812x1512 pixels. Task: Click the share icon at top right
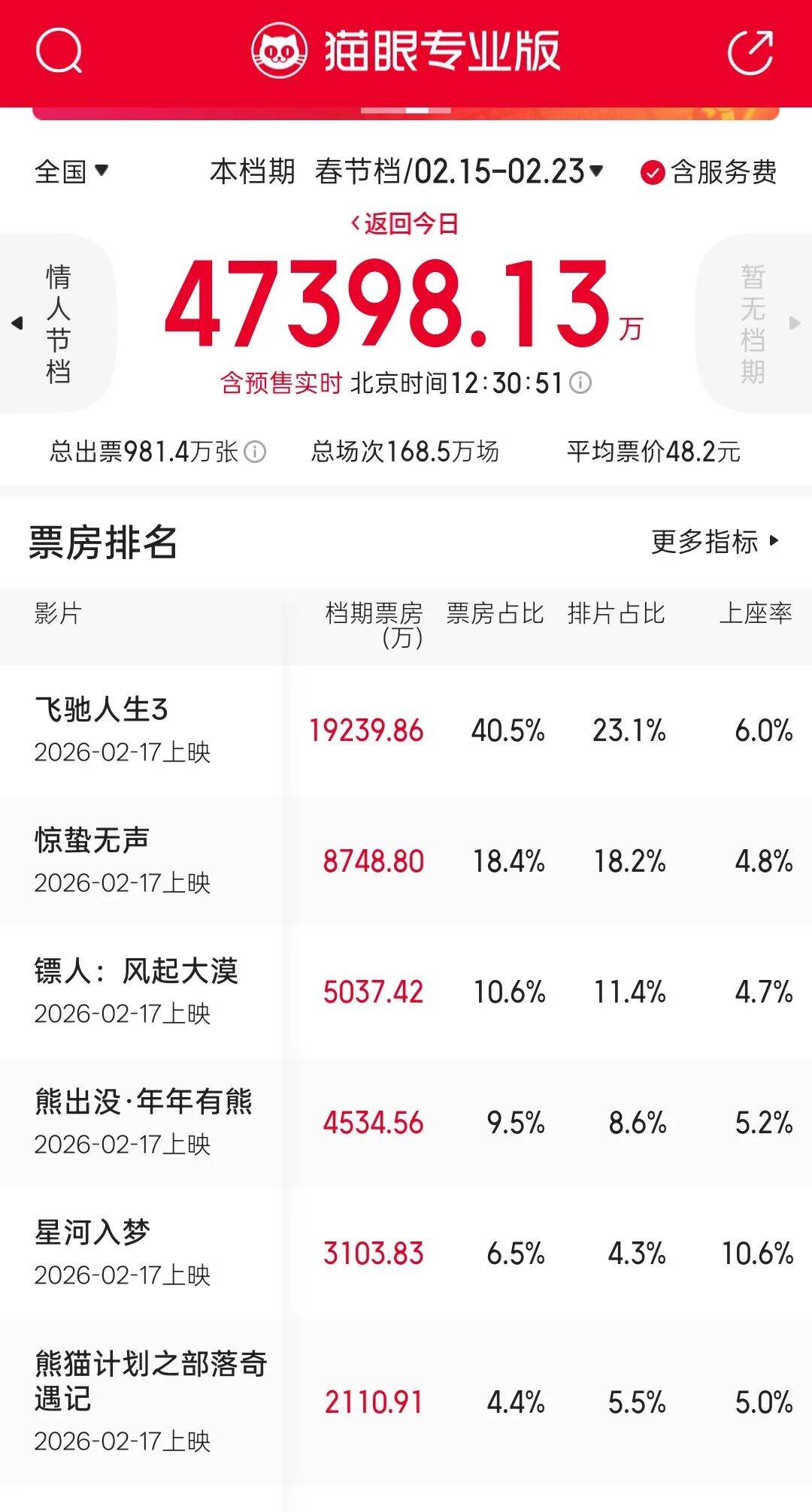tap(752, 51)
